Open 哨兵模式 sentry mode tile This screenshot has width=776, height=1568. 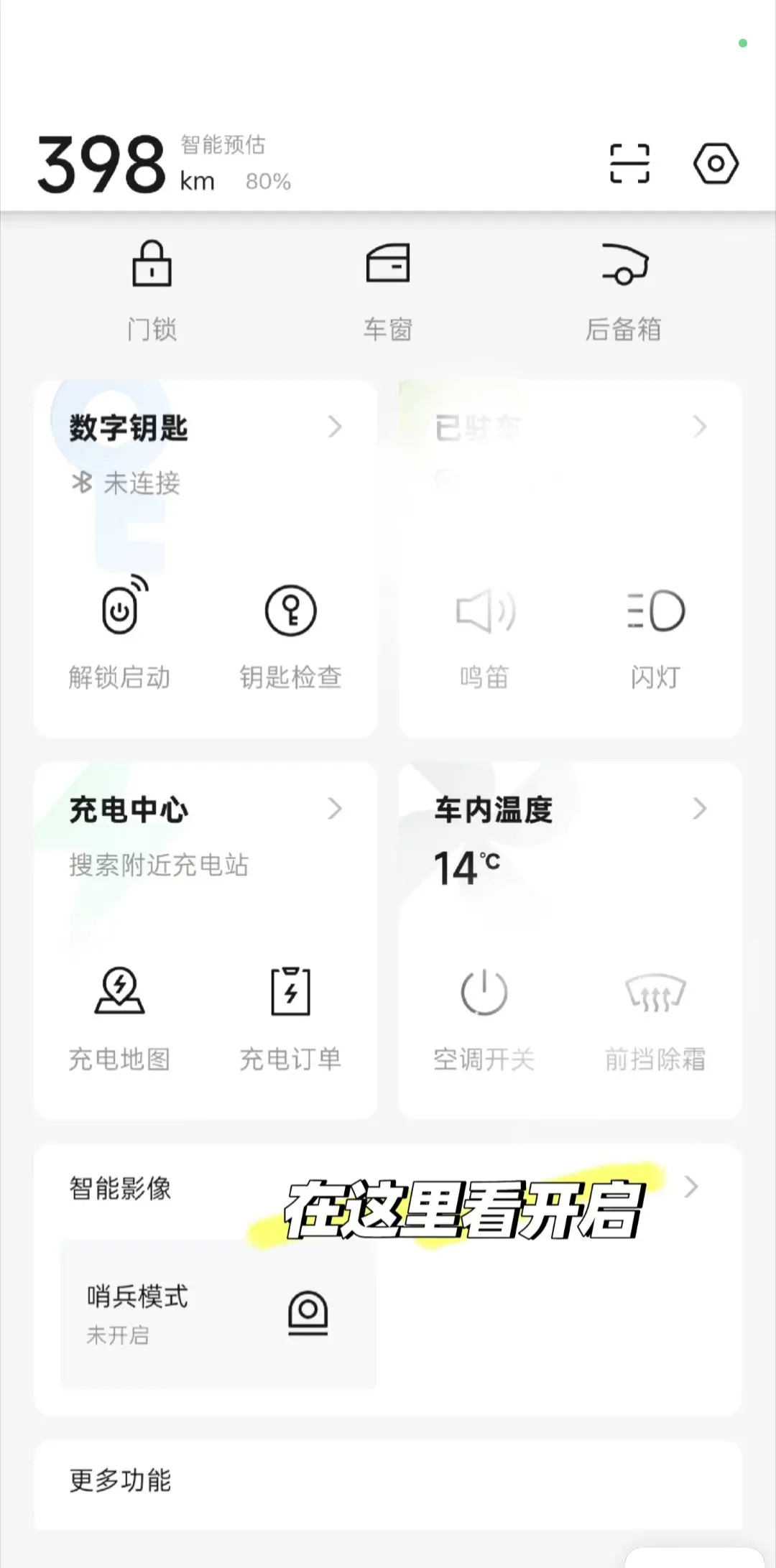pyautogui.click(x=218, y=1314)
